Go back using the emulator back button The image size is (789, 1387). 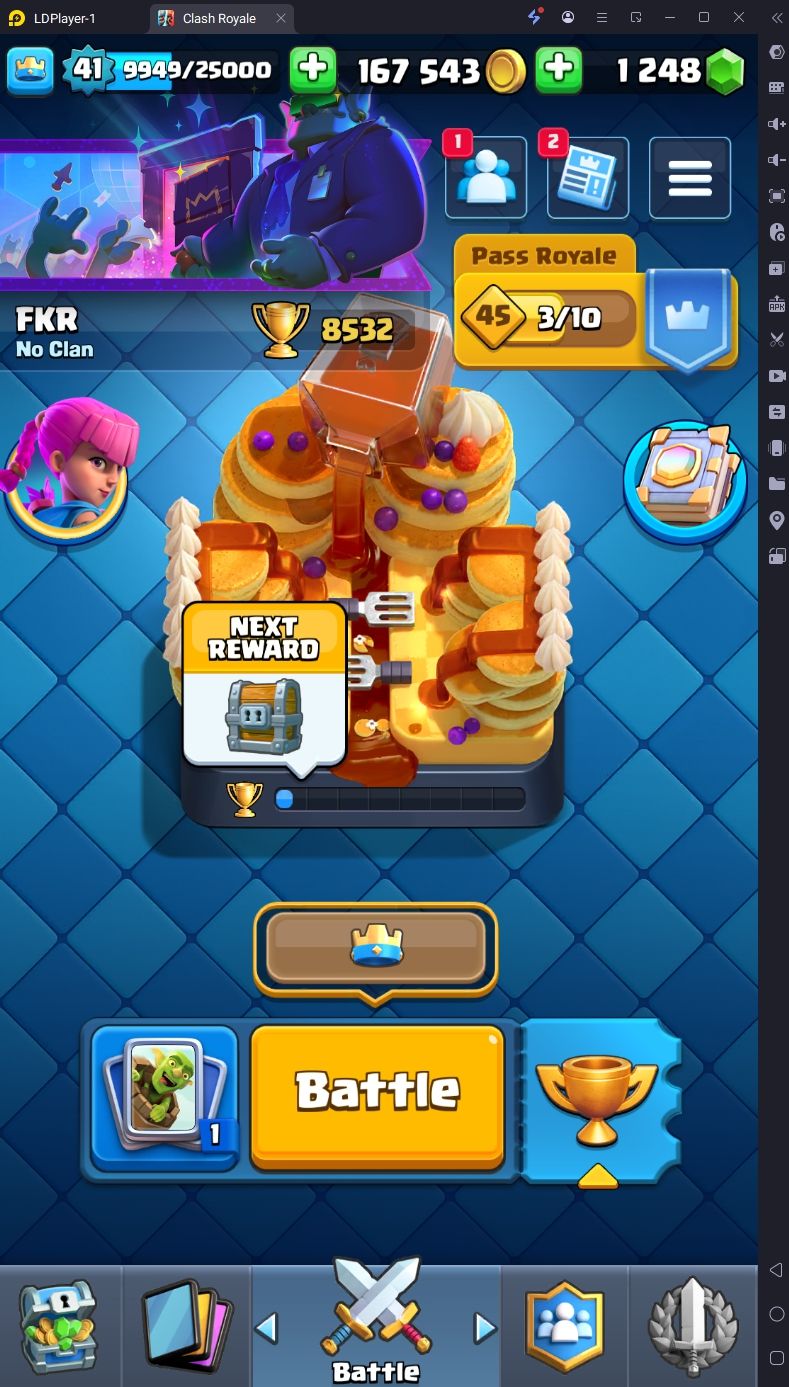pyautogui.click(x=776, y=1271)
